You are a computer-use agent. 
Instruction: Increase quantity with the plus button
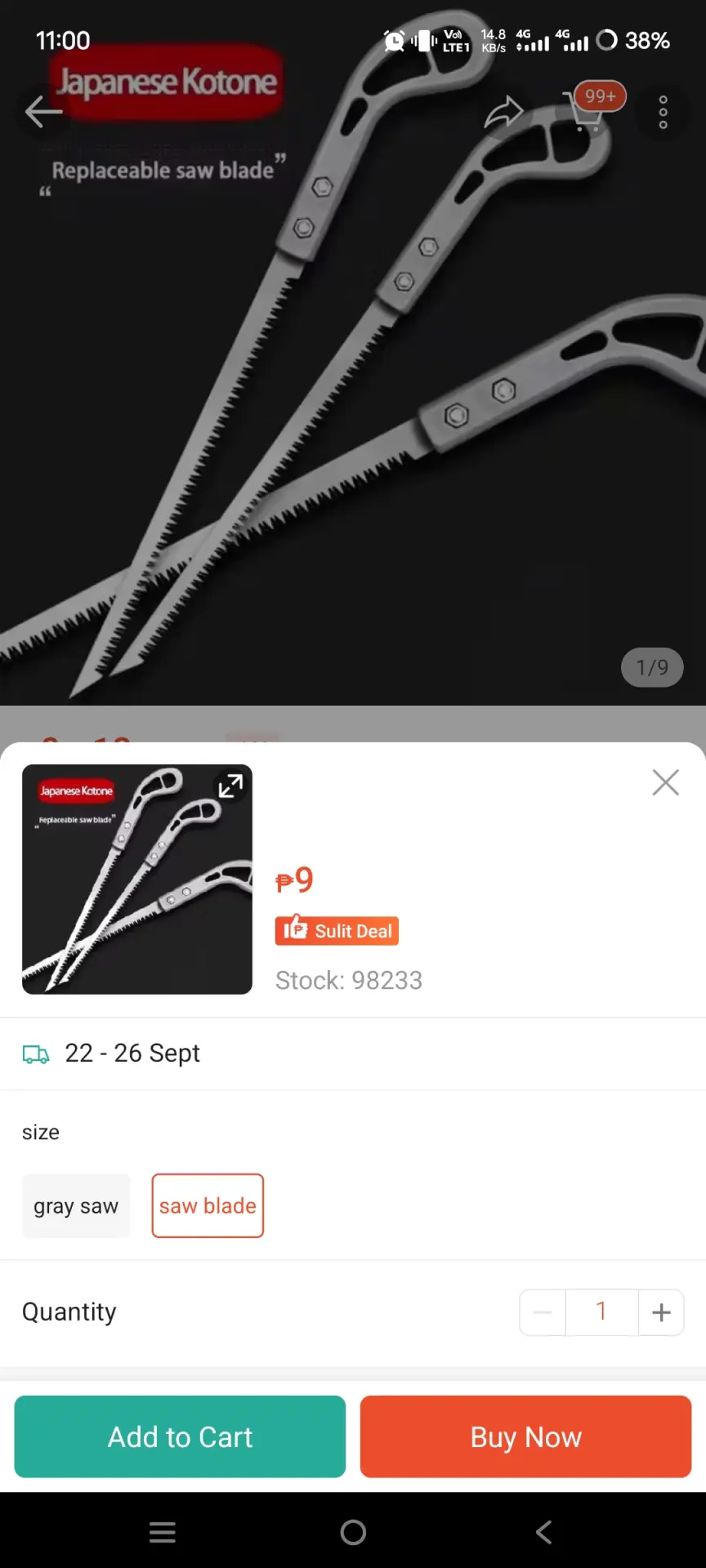[x=661, y=1312]
